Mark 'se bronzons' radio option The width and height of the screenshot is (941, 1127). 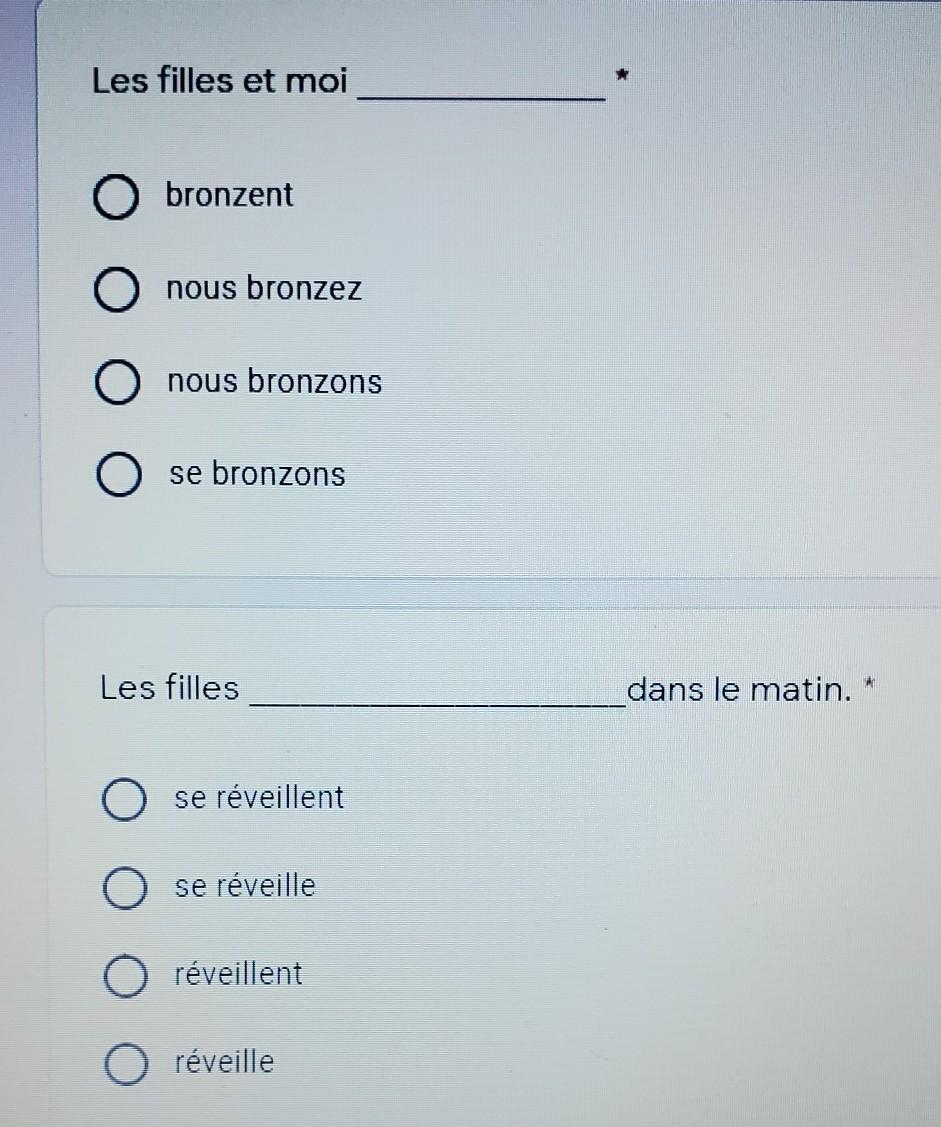click(x=119, y=474)
